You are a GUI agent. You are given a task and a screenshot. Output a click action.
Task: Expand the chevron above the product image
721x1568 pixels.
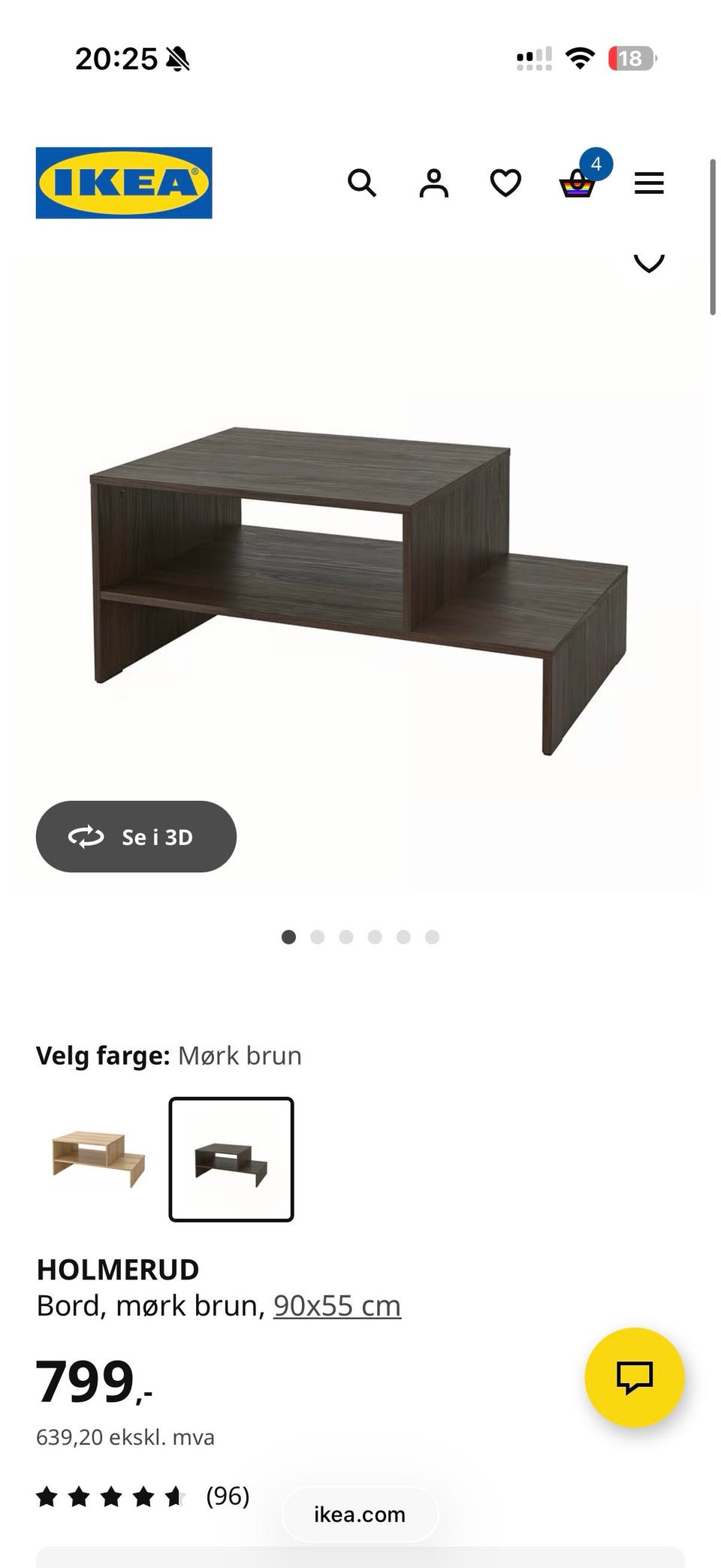(x=649, y=263)
